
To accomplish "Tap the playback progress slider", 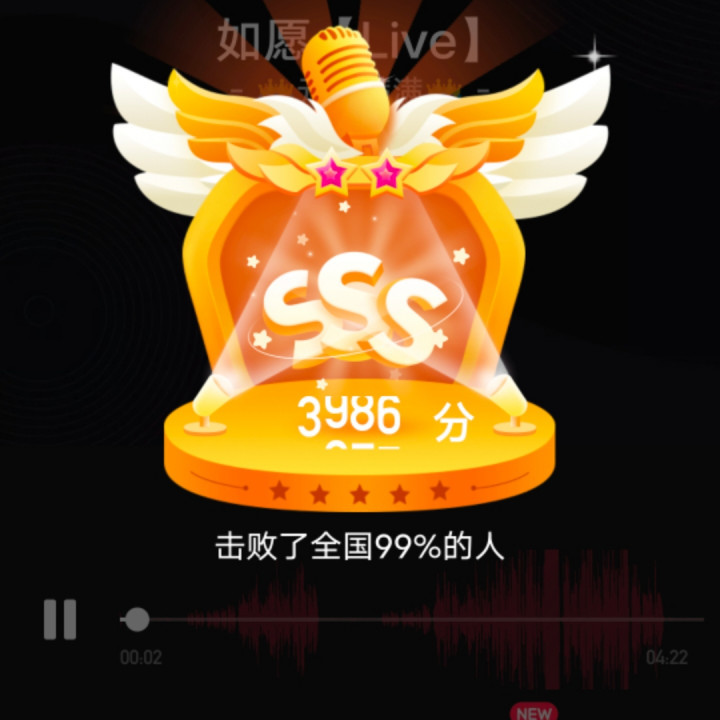I will [137, 620].
